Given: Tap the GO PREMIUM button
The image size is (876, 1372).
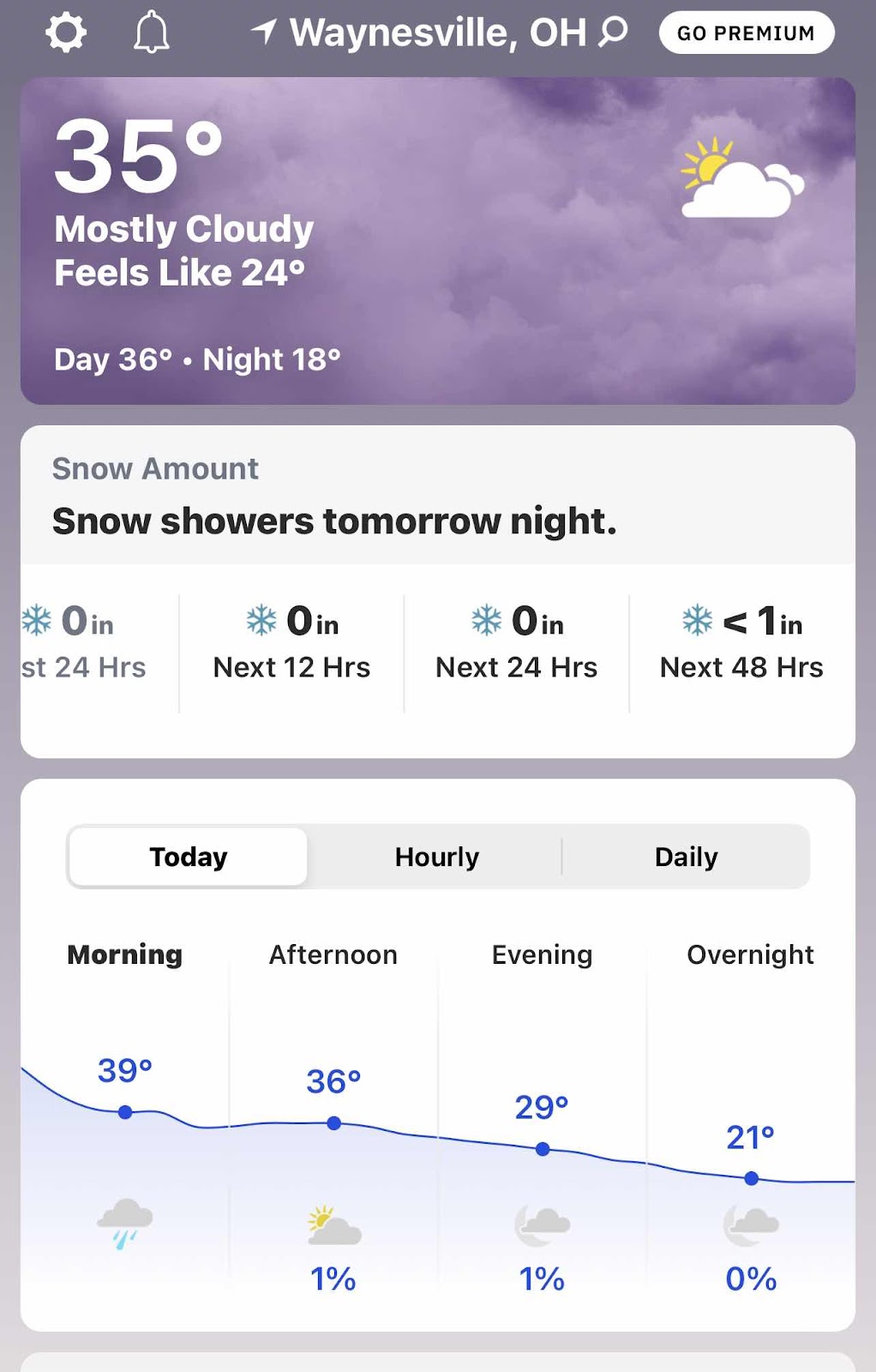Looking at the screenshot, I should [746, 33].
